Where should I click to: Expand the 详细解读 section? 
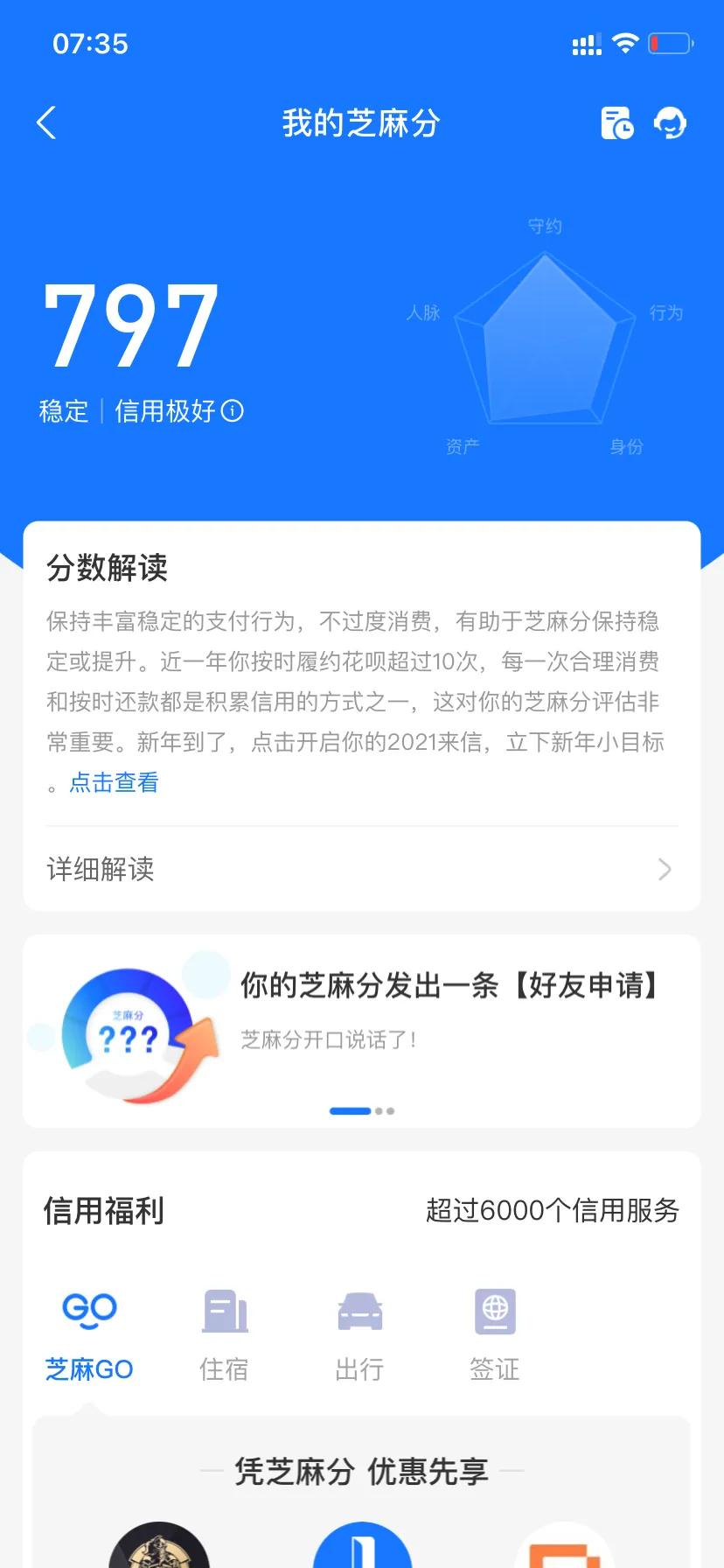pos(361,869)
